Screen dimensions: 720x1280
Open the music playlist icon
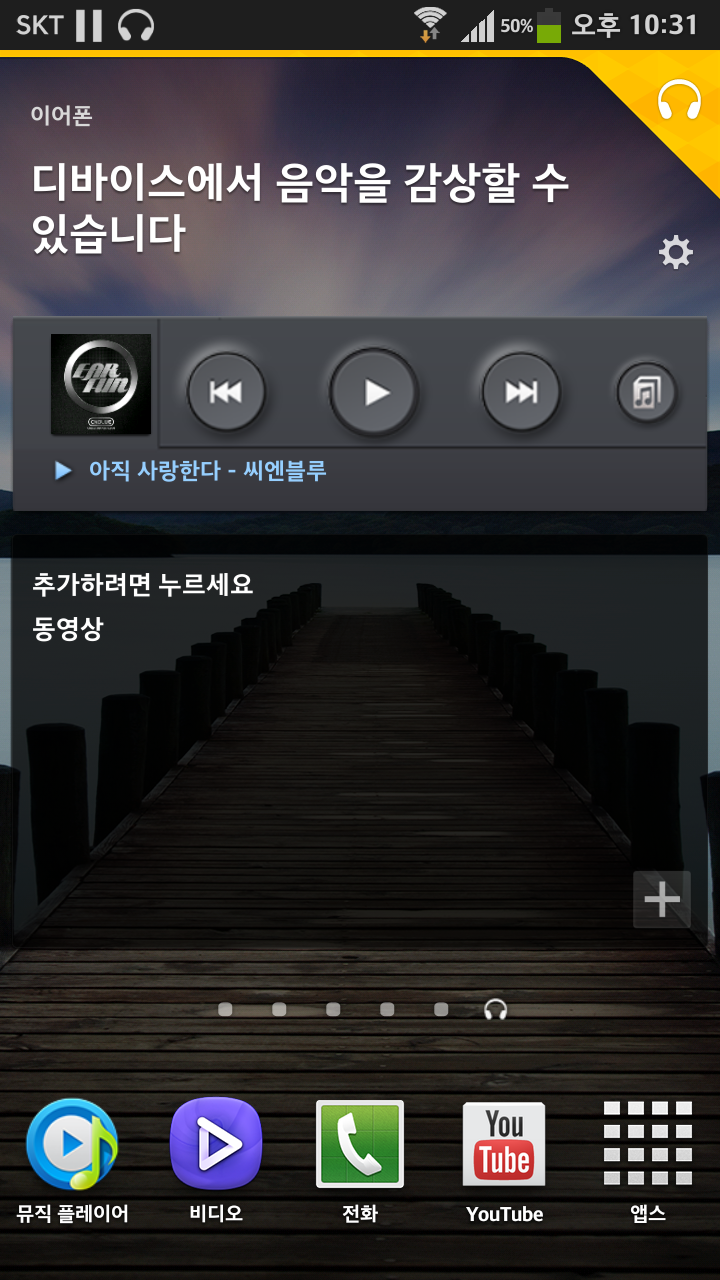click(646, 392)
